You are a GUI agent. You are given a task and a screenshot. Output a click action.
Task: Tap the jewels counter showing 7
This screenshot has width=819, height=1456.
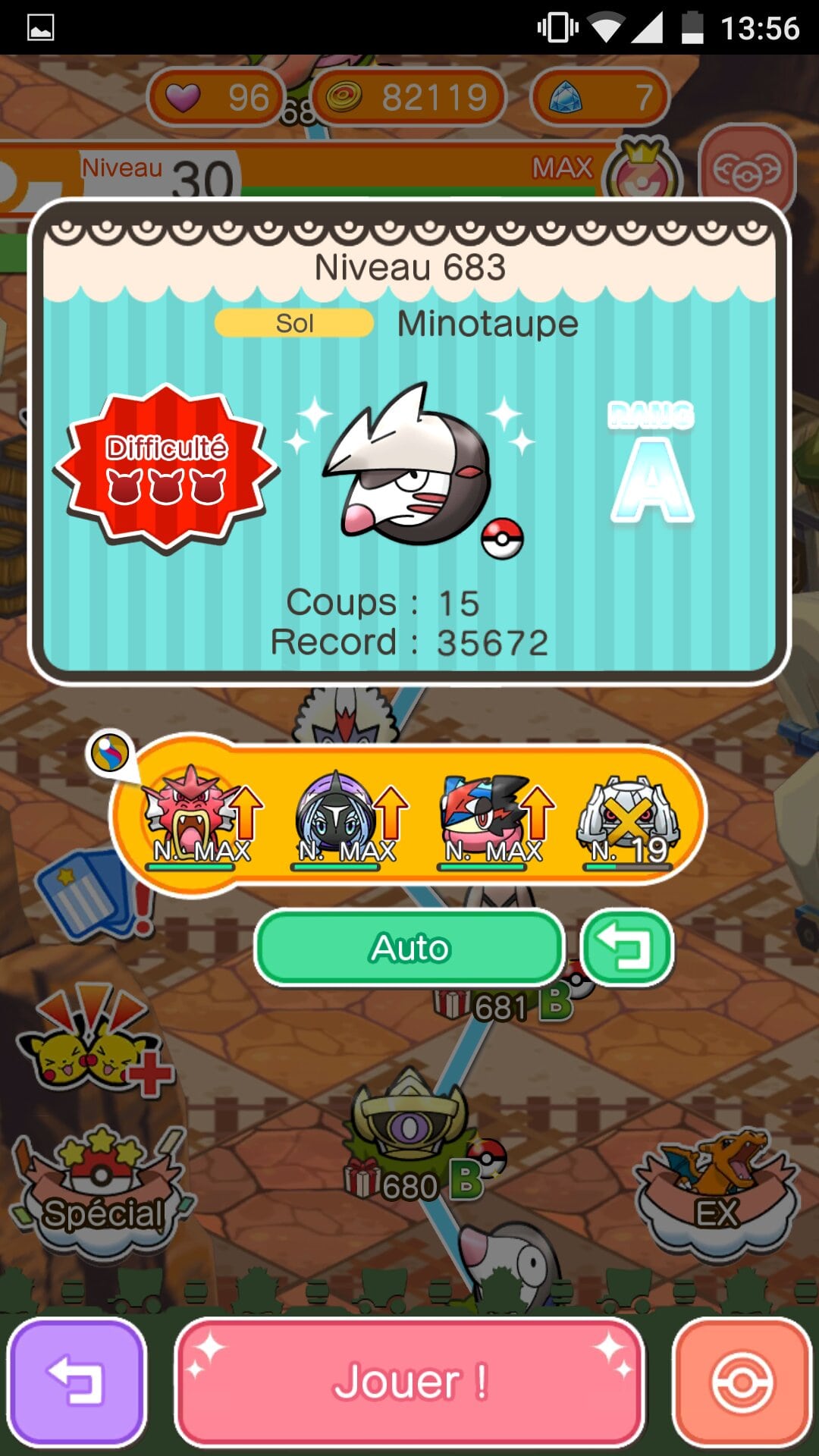[599, 97]
